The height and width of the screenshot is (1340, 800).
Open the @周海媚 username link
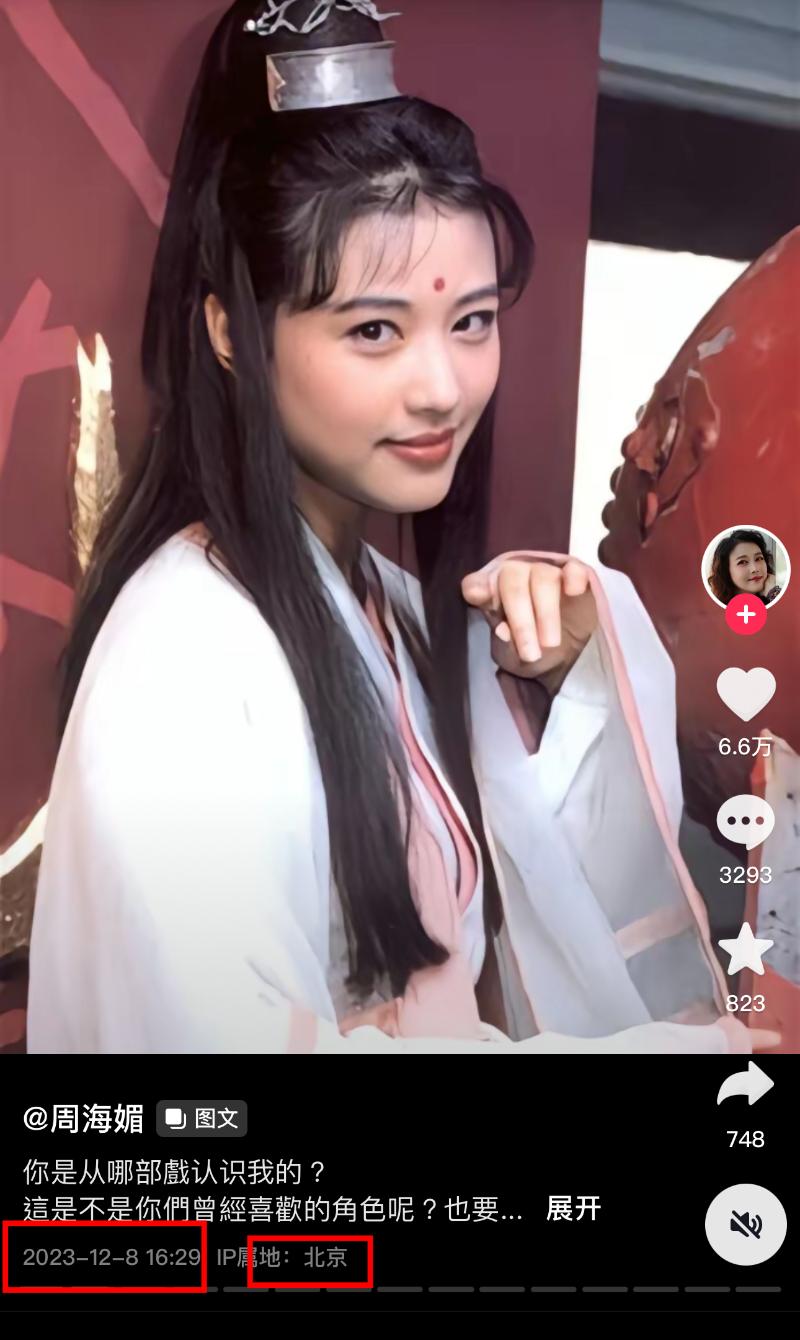[84, 1118]
